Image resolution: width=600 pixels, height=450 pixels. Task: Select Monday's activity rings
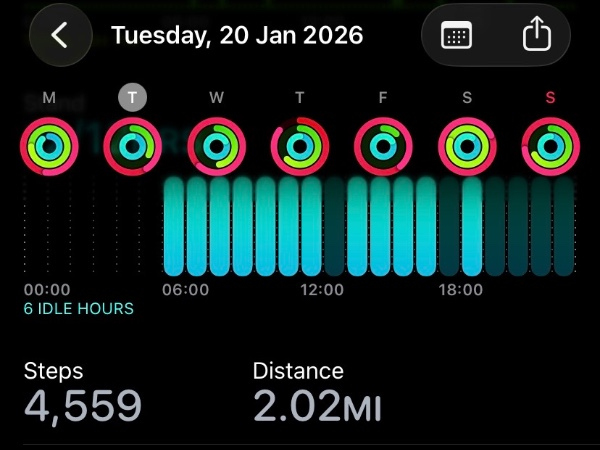click(49, 146)
